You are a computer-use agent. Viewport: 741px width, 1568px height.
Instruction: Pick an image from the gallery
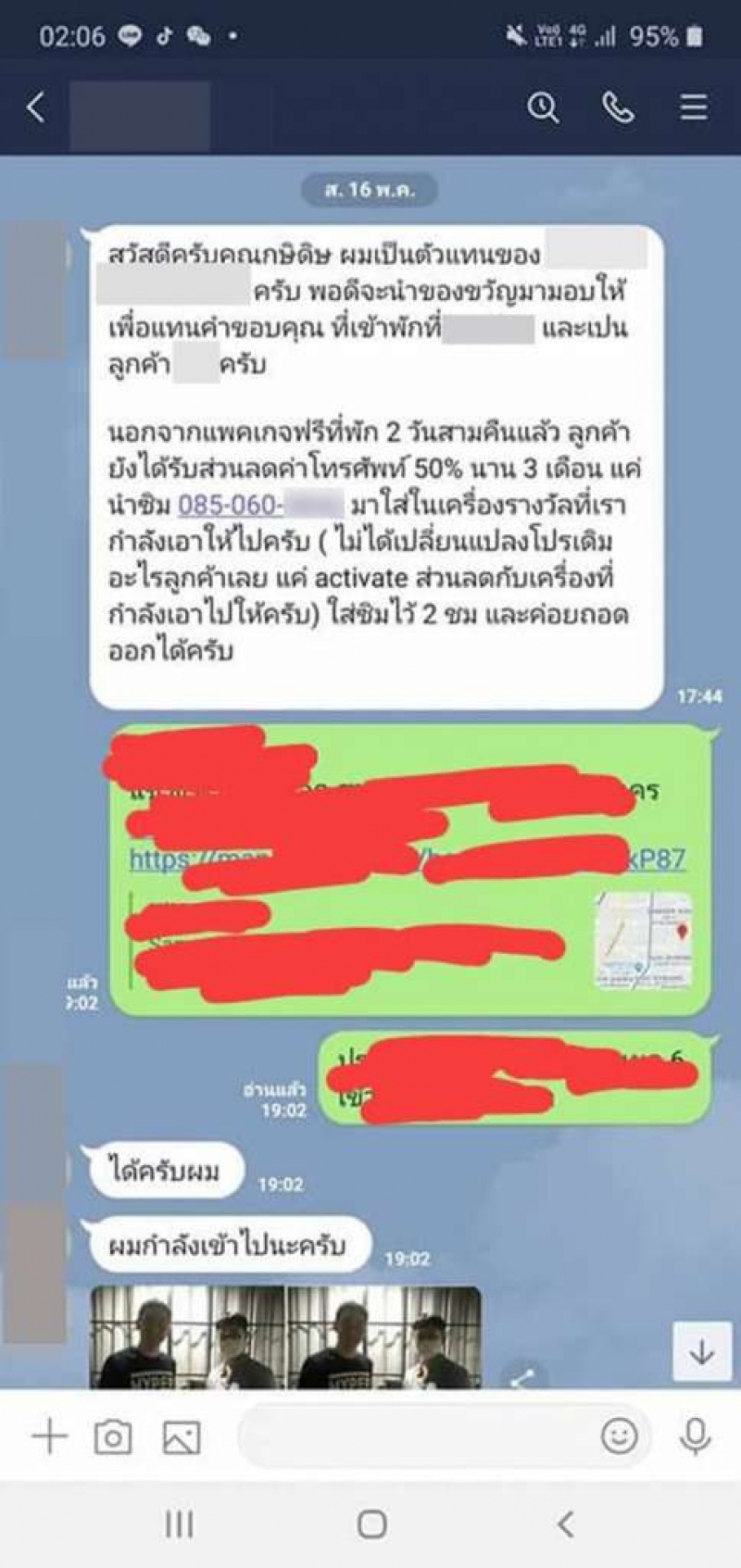[x=182, y=1437]
